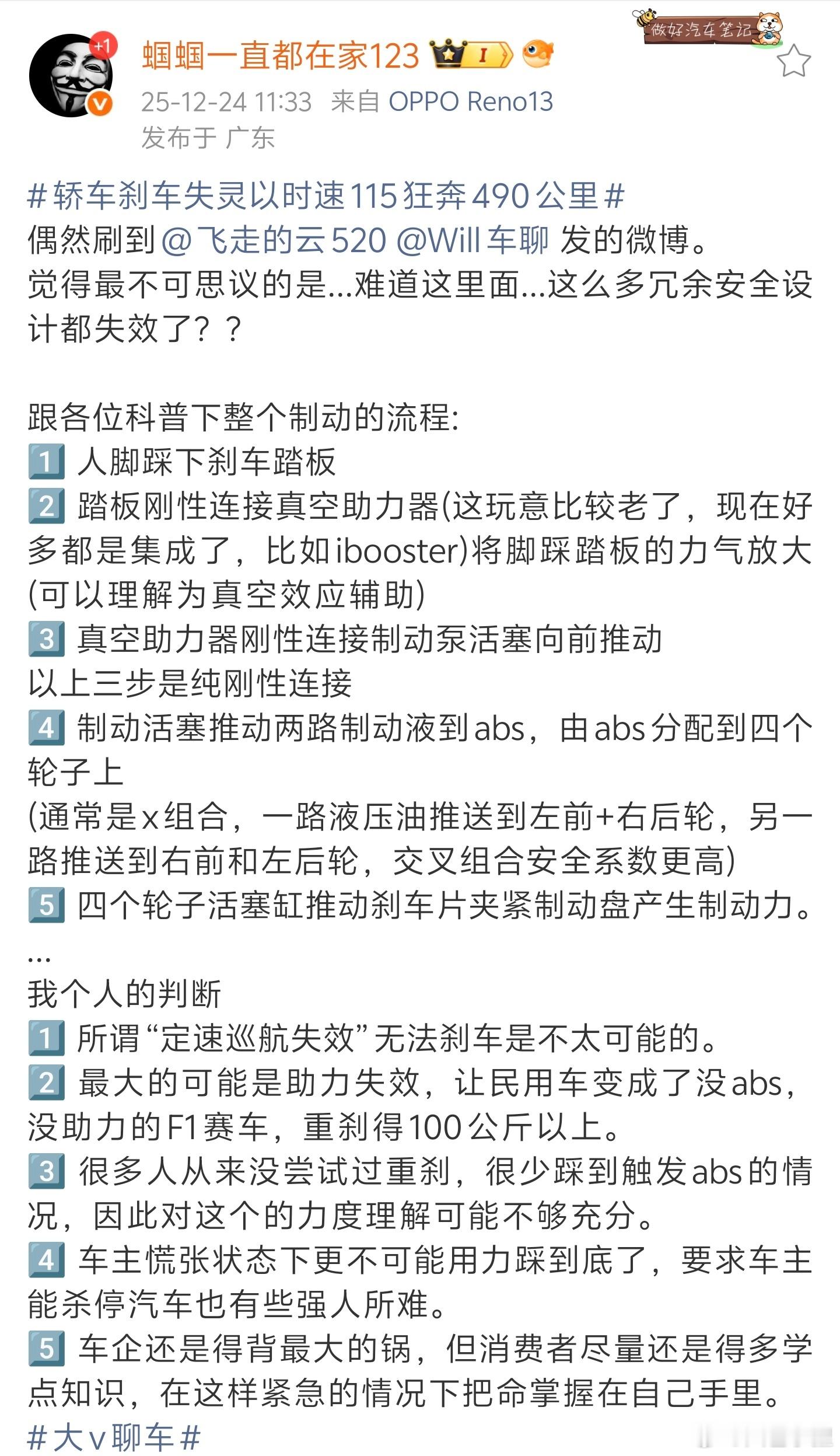Click the 发布于 广东 location text
840x1456 pixels.
[210, 135]
